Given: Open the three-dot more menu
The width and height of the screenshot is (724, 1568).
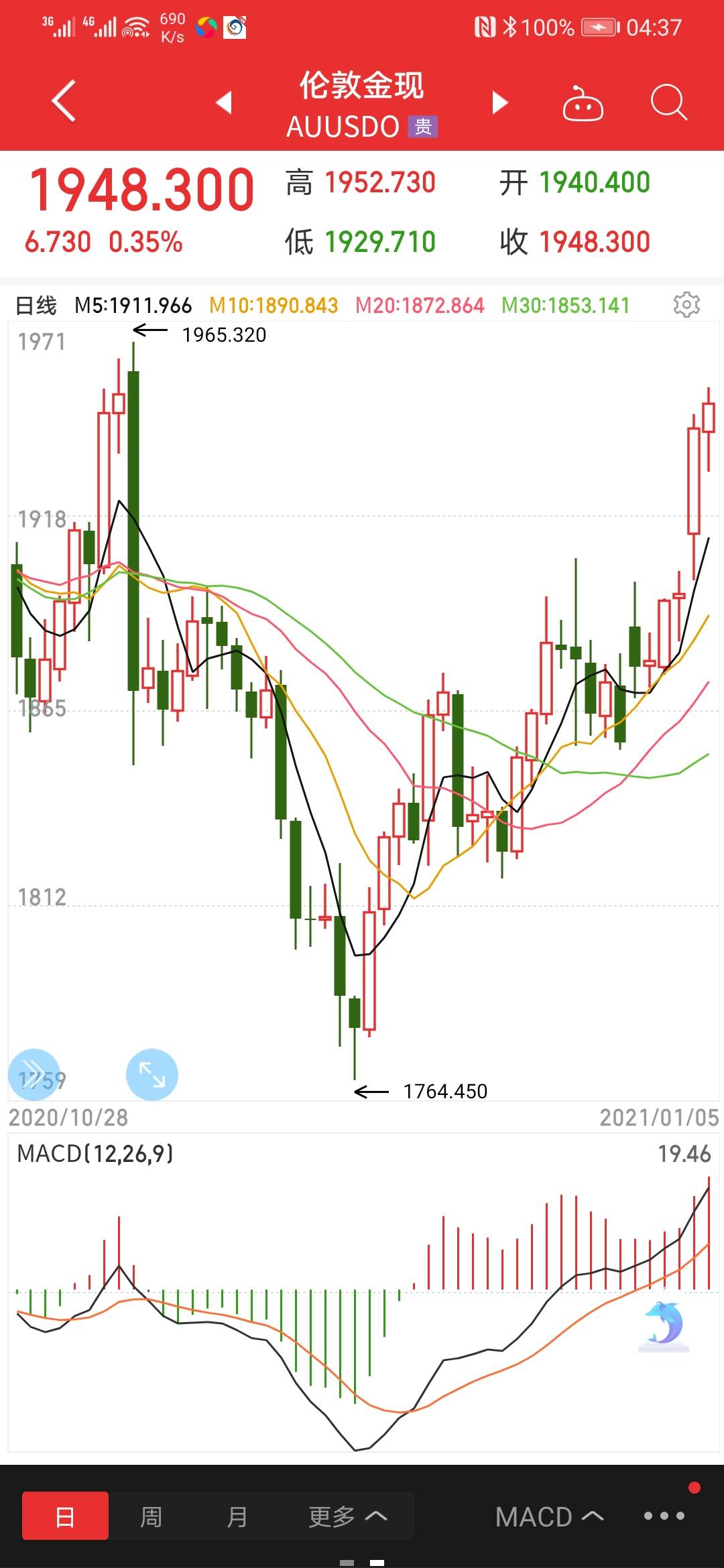Looking at the screenshot, I should pos(664,1516).
